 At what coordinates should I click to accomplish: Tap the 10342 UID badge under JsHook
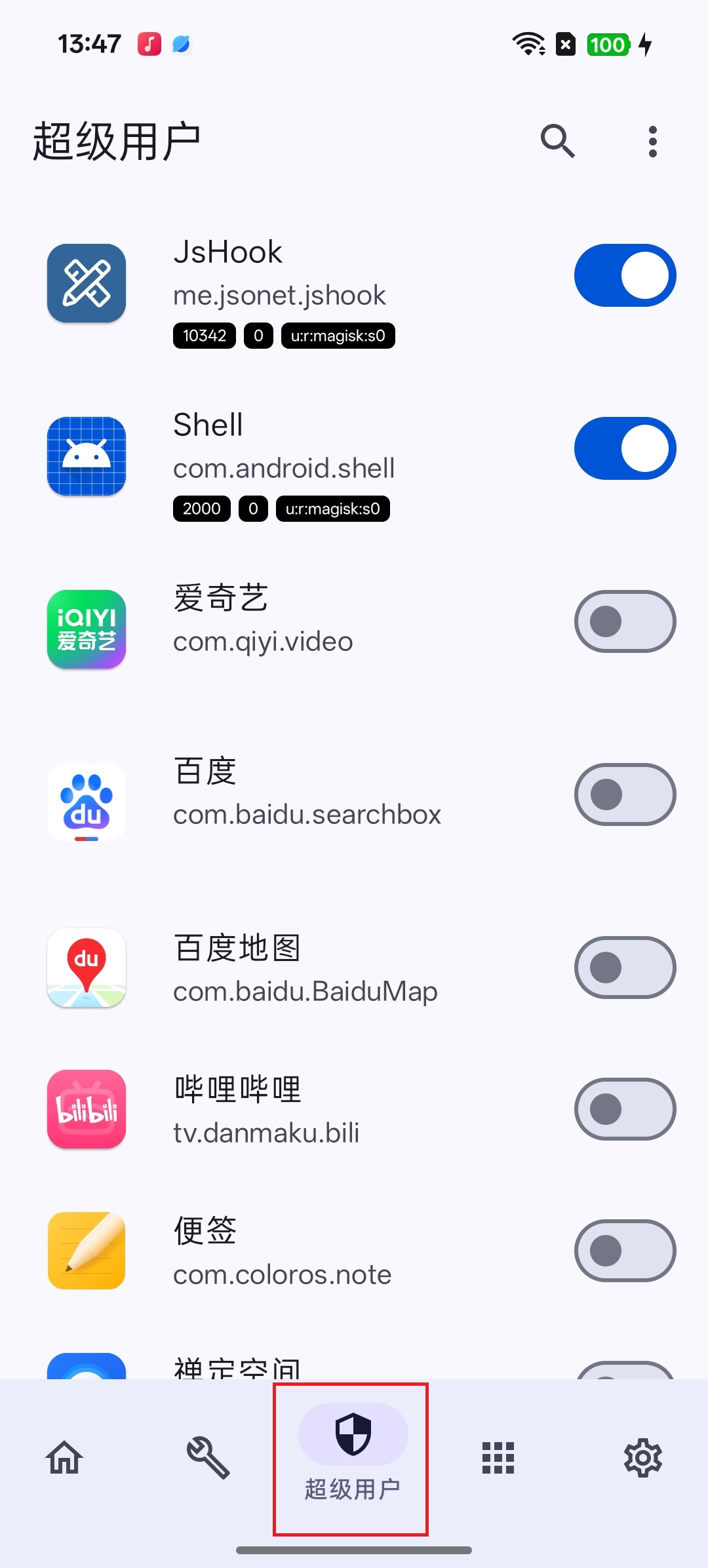(204, 335)
